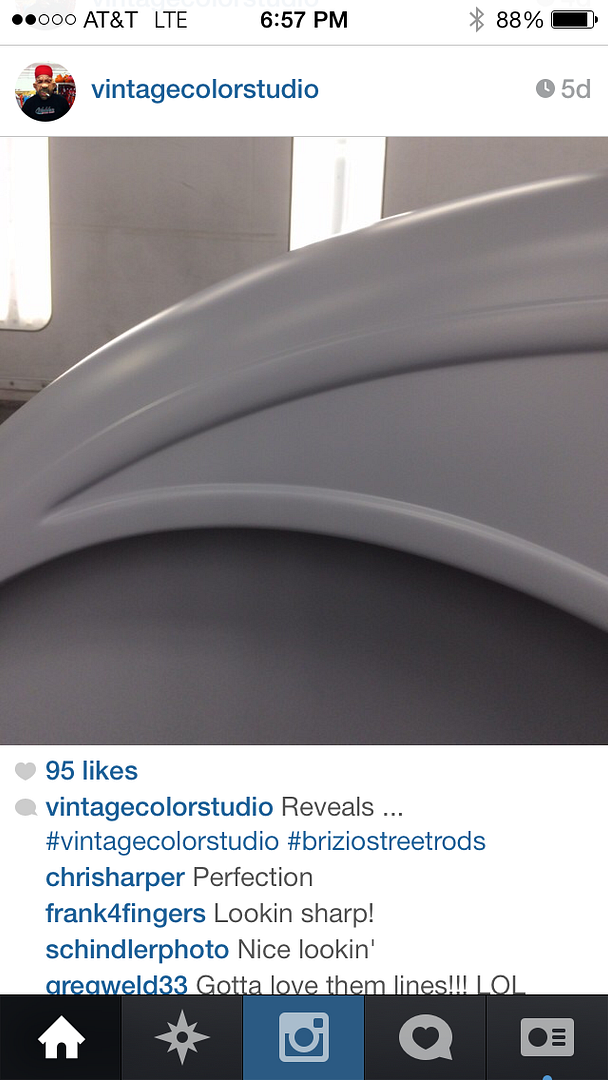Open vintagecolorstudio profile from post header

pyautogui.click(x=204, y=90)
